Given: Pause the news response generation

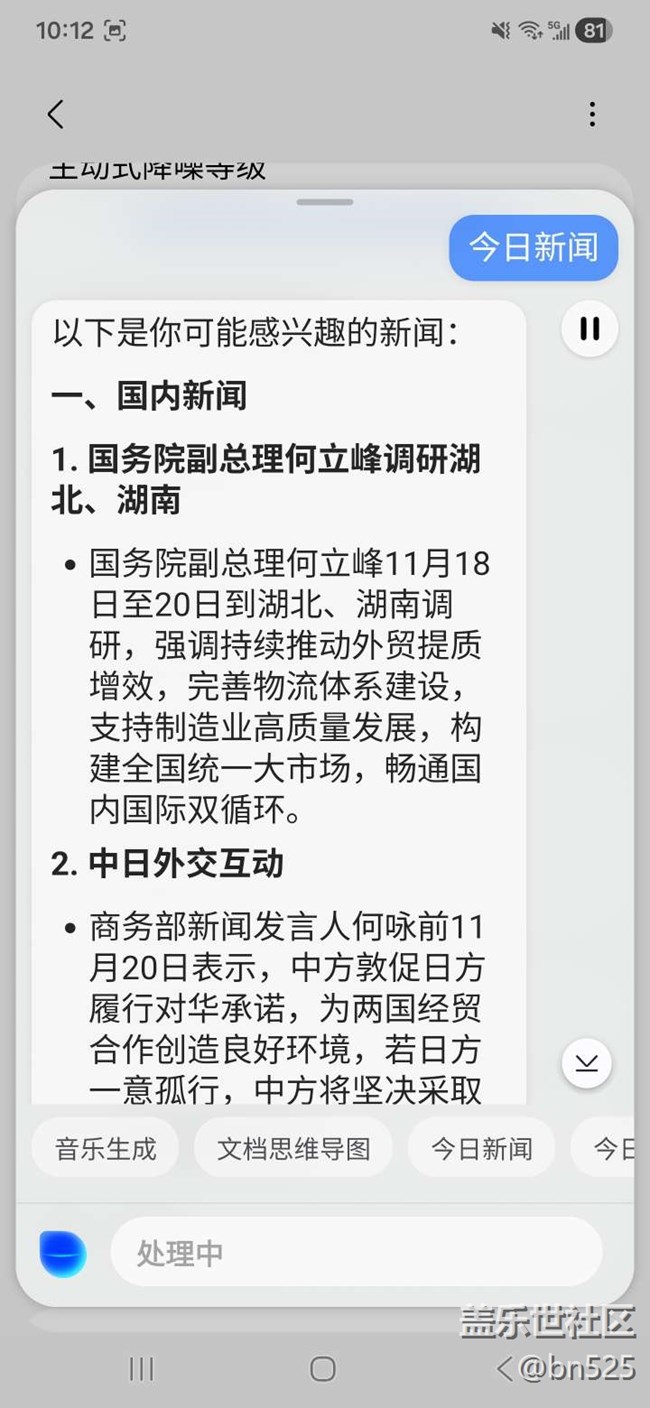Looking at the screenshot, I should (x=589, y=329).
